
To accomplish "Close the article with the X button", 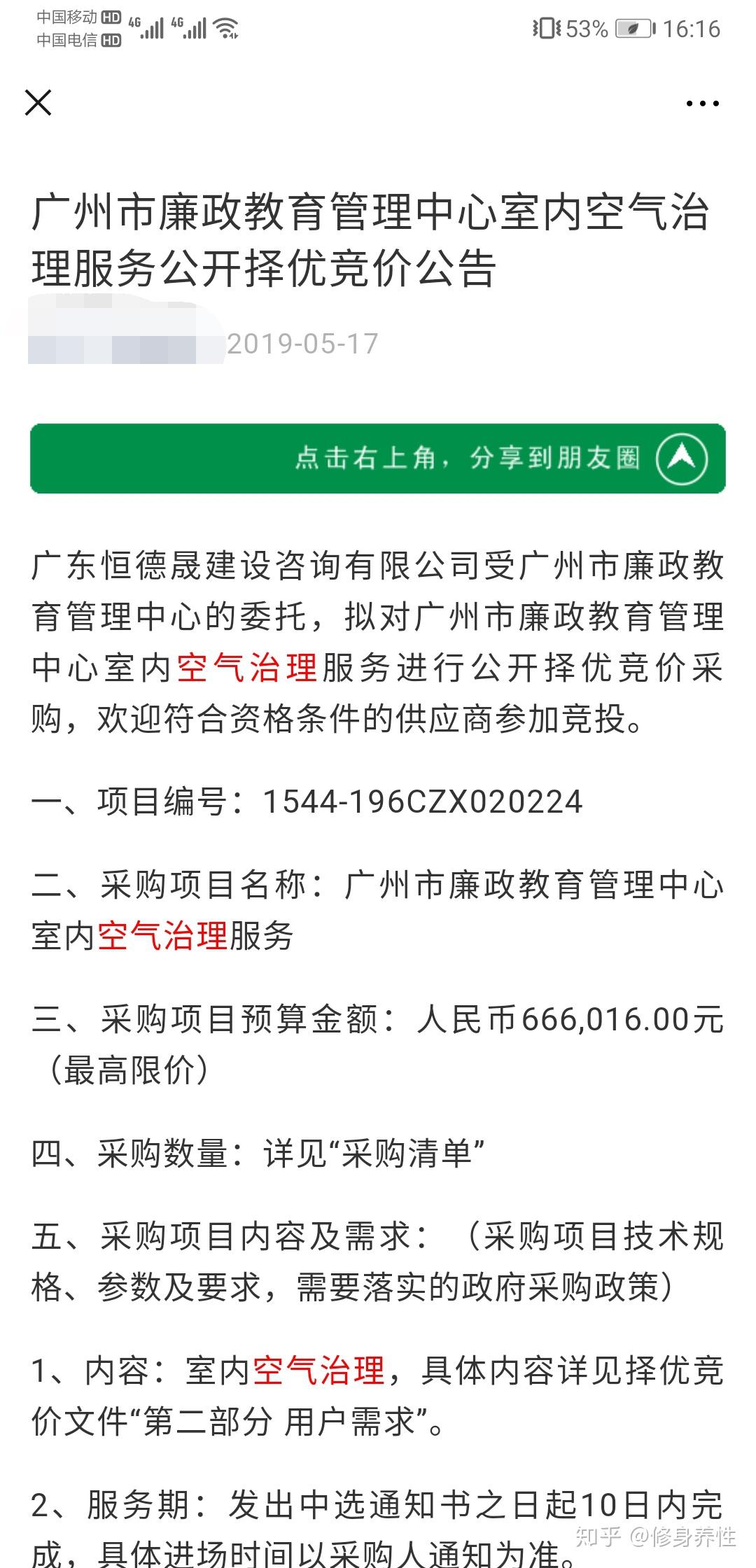I will click(x=38, y=101).
